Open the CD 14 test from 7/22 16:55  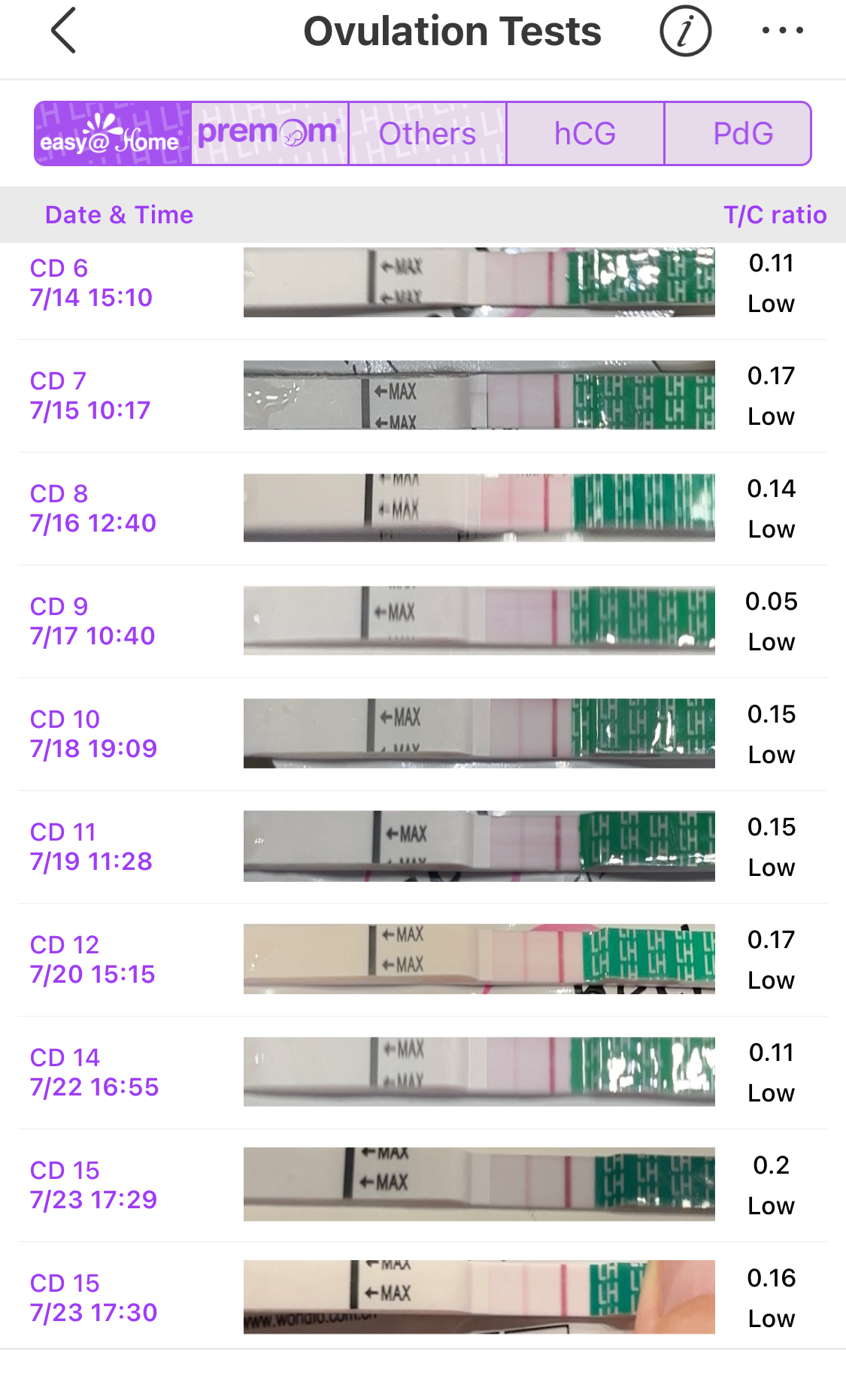pyautogui.click(x=423, y=1073)
